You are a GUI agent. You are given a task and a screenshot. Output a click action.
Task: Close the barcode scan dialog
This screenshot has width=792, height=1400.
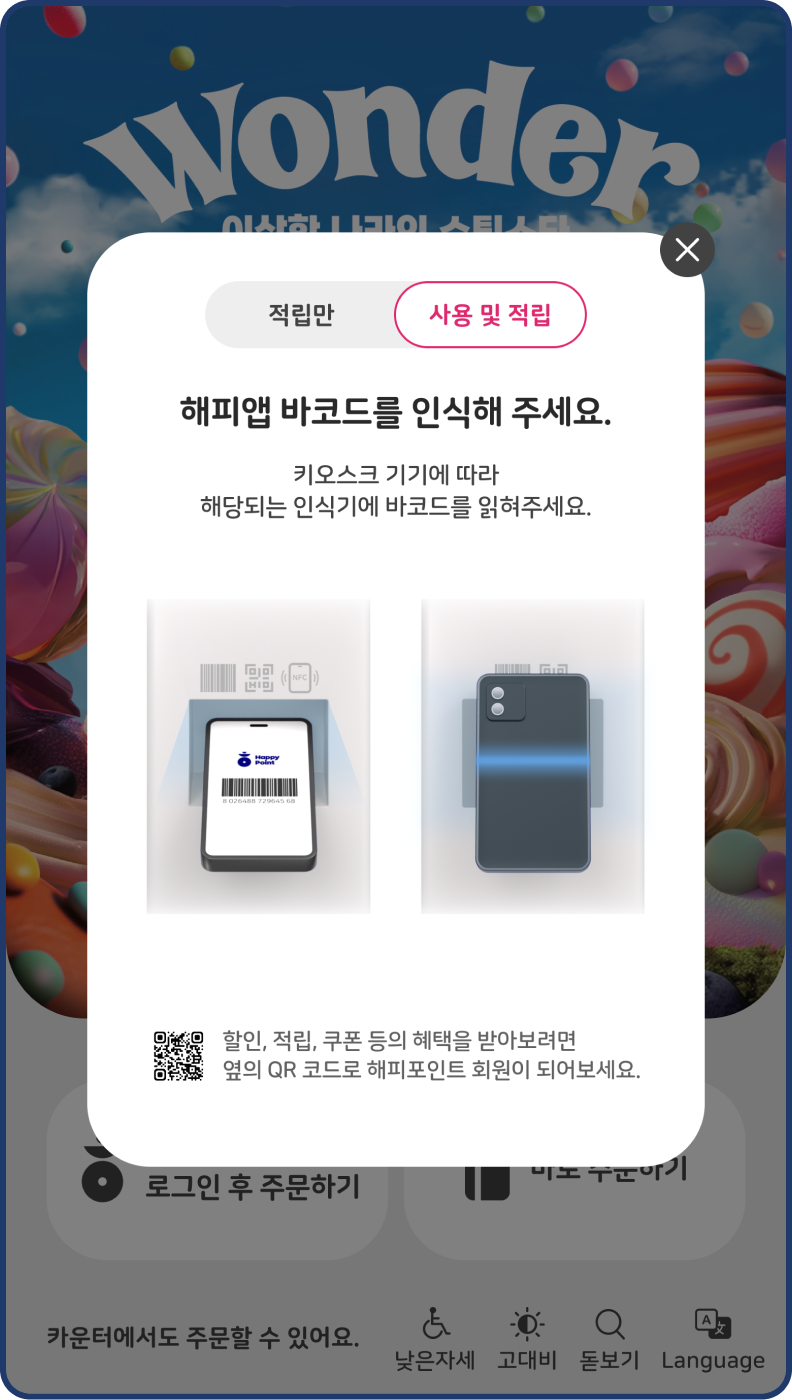pyautogui.click(x=687, y=250)
